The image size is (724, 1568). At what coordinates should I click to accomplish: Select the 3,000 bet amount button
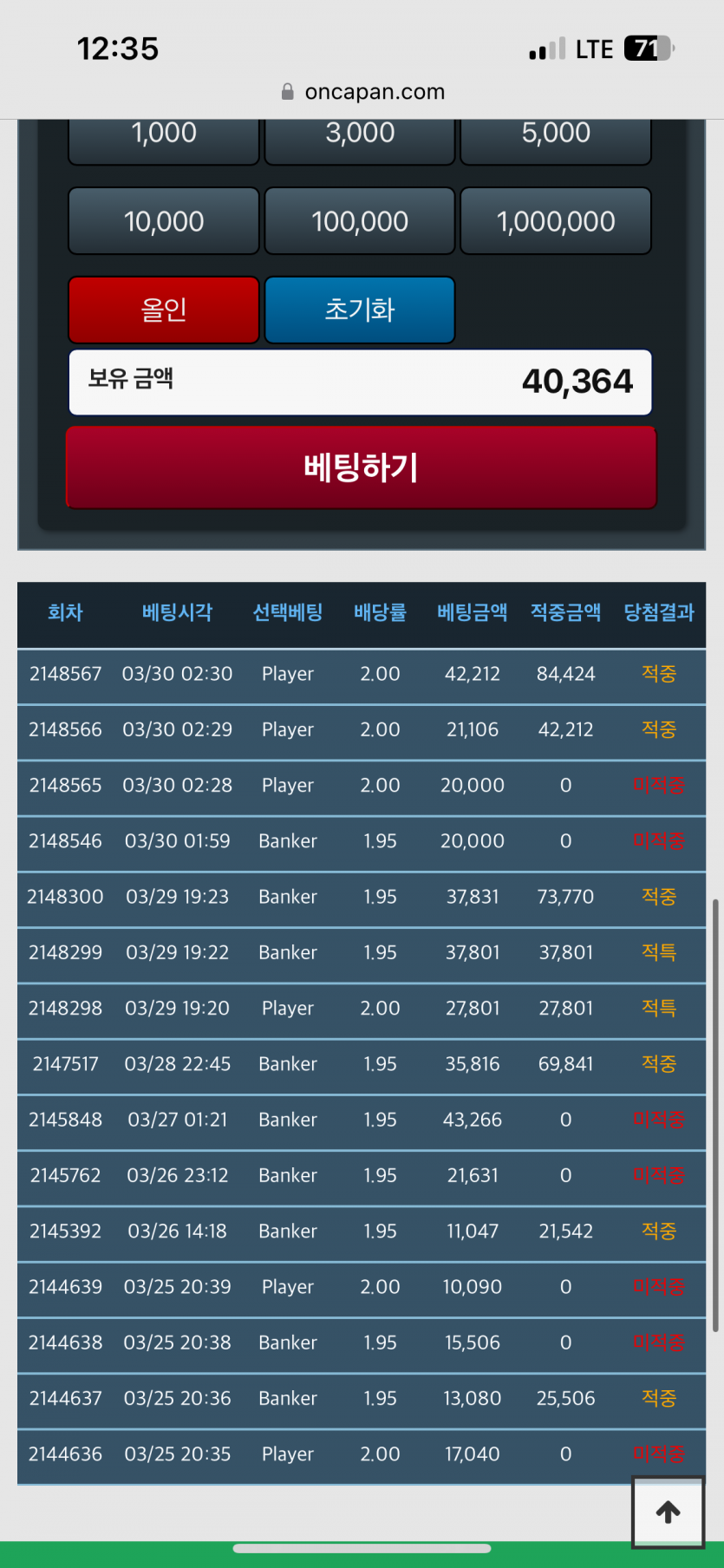point(360,141)
